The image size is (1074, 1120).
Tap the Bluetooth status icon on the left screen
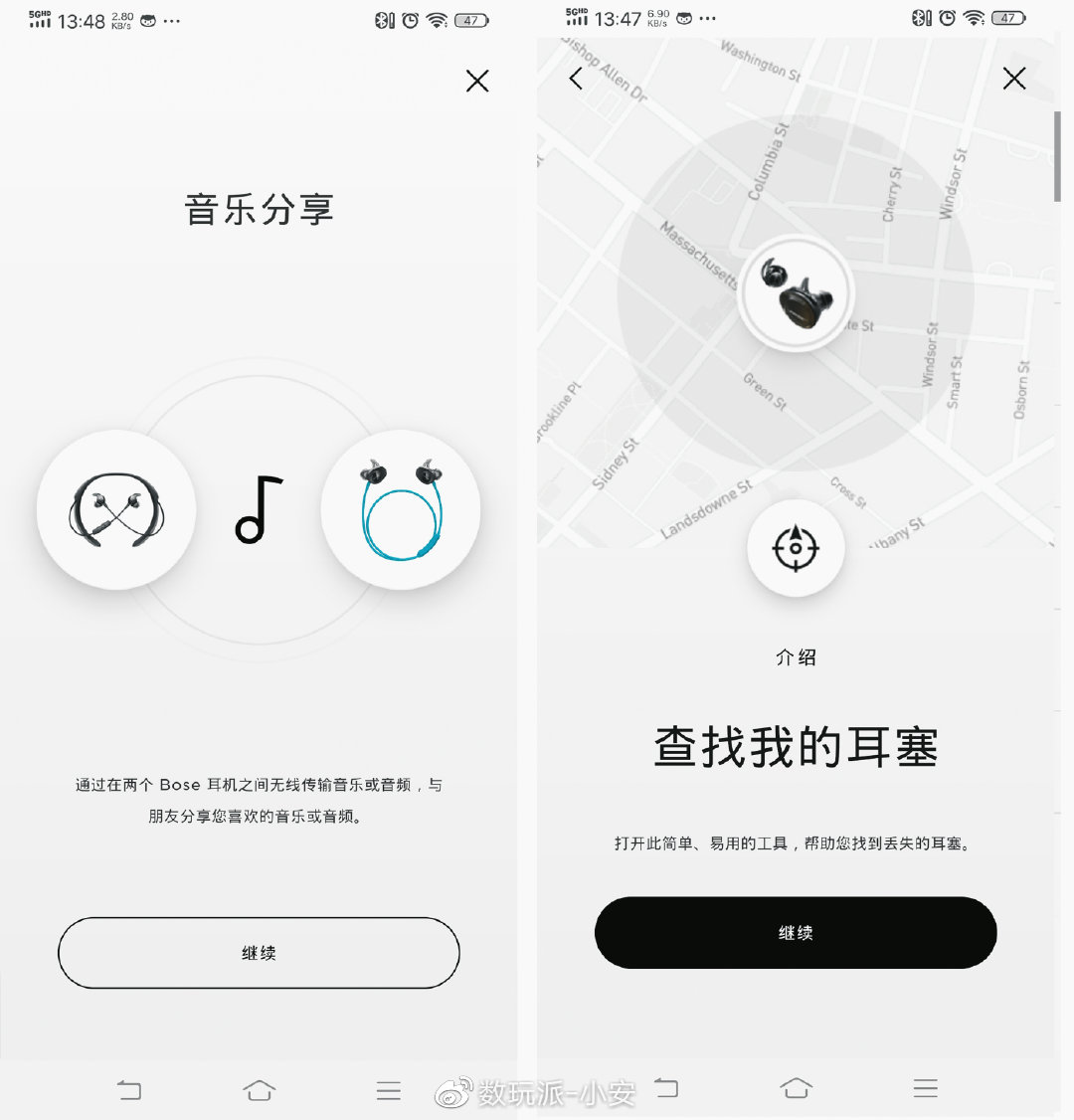(384, 20)
